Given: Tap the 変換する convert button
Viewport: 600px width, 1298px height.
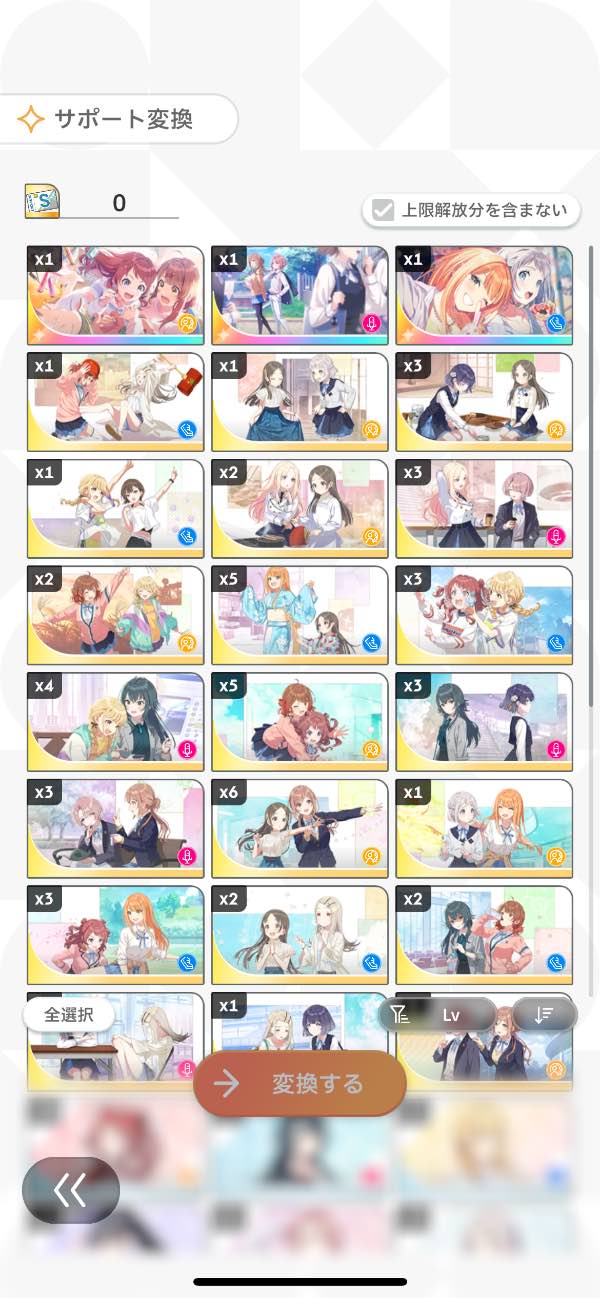Looking at the screenshot, I should click(300, 1084).
